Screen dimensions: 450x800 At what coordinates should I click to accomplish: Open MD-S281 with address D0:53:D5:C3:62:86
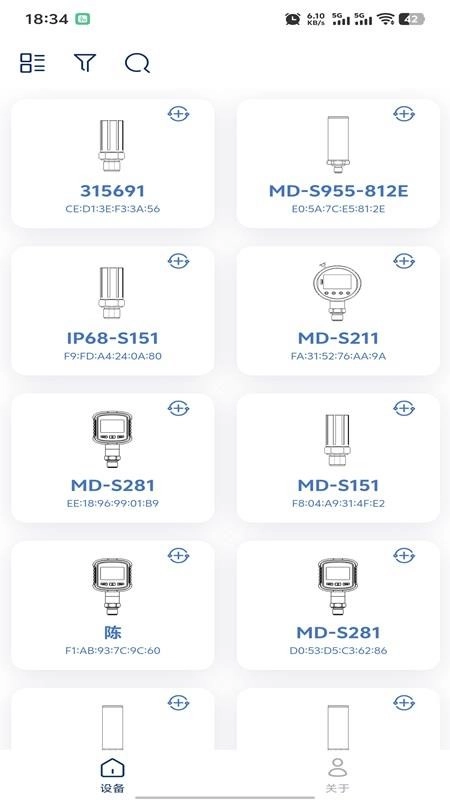pyautogui.click(x=338, y=605)
